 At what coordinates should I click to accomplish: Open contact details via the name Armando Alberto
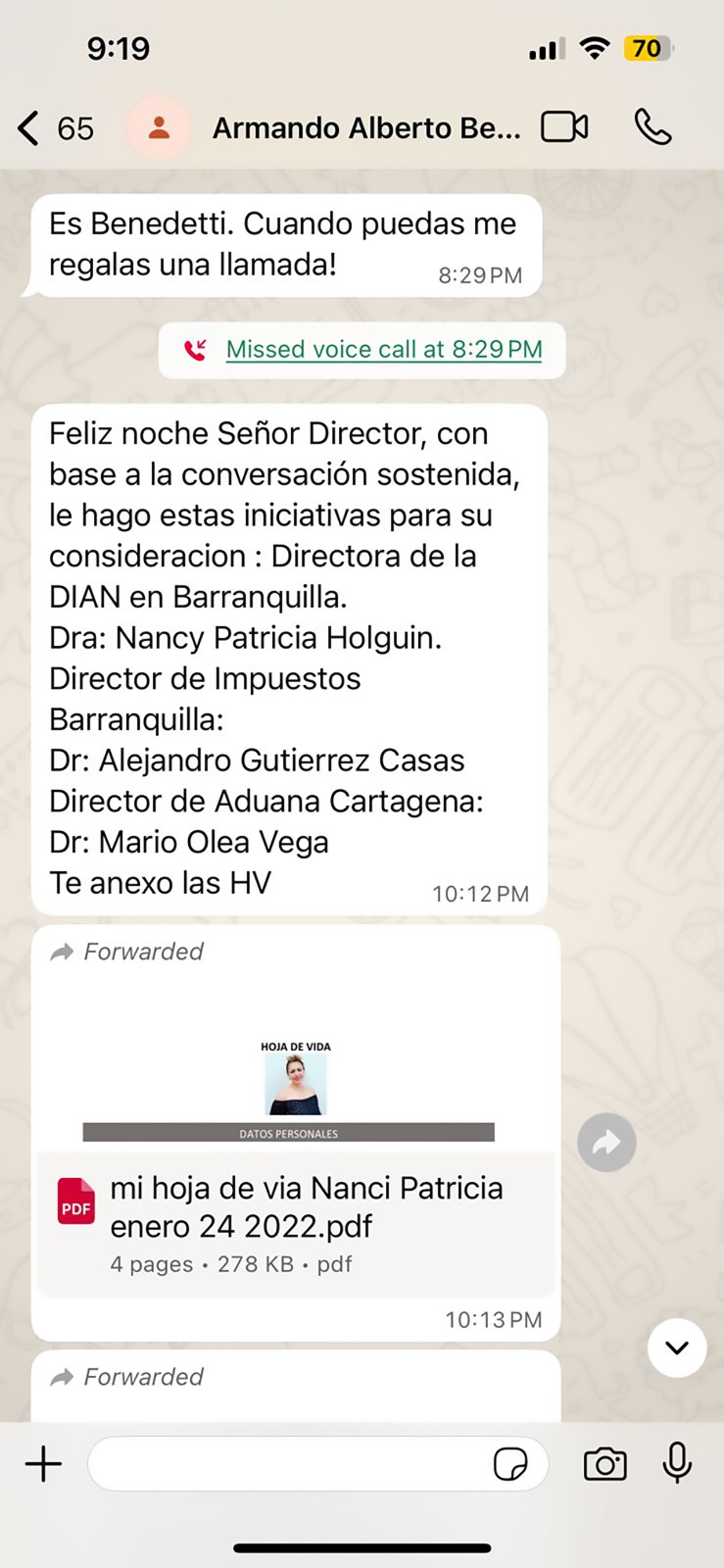368,126
